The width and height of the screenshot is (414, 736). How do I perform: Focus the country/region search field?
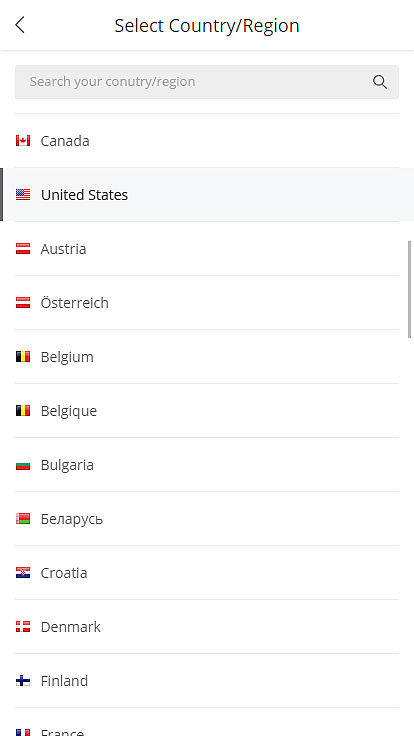click(207, 82)
